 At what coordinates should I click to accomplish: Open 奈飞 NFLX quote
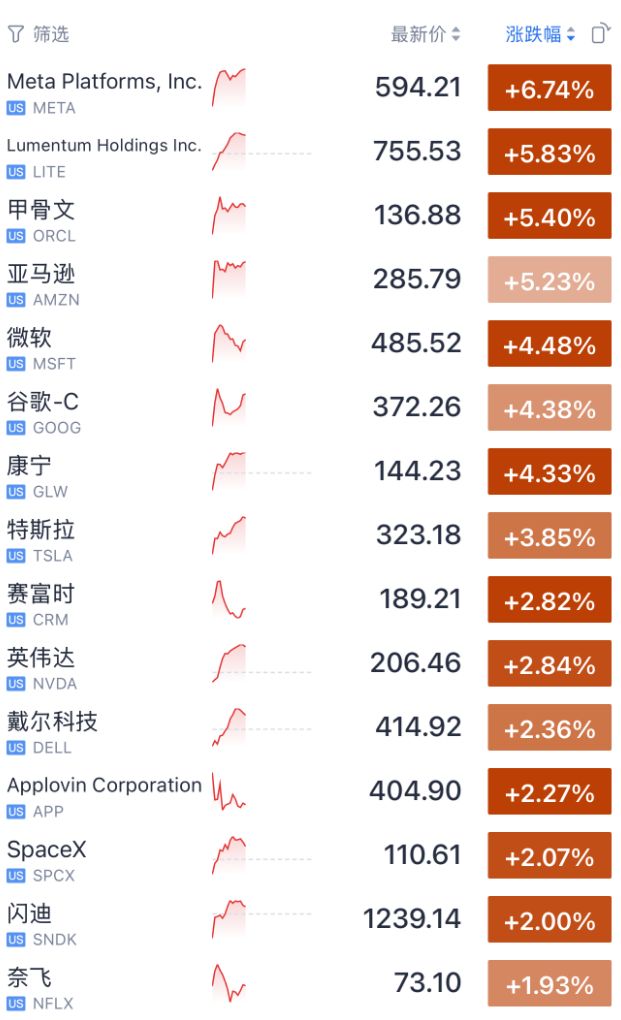(x=310, y=983)
